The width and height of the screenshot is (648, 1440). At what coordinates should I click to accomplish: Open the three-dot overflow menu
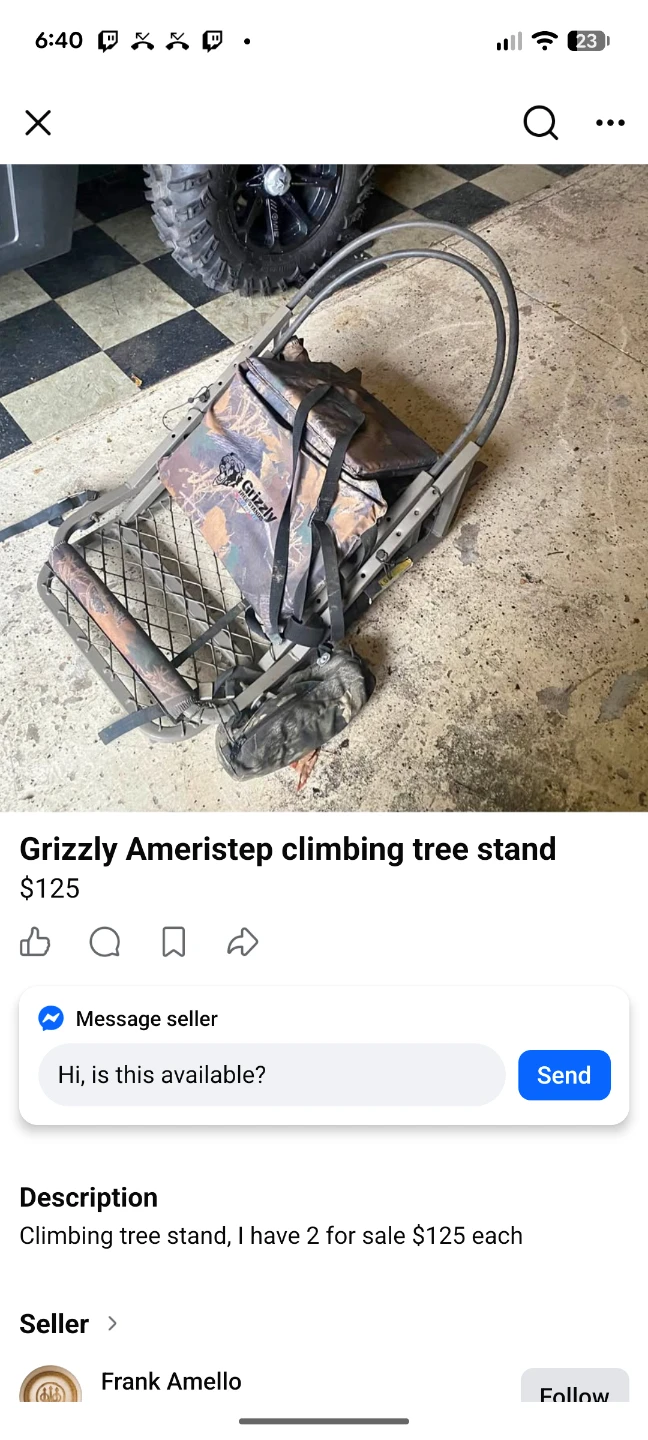tap(610, 123)
